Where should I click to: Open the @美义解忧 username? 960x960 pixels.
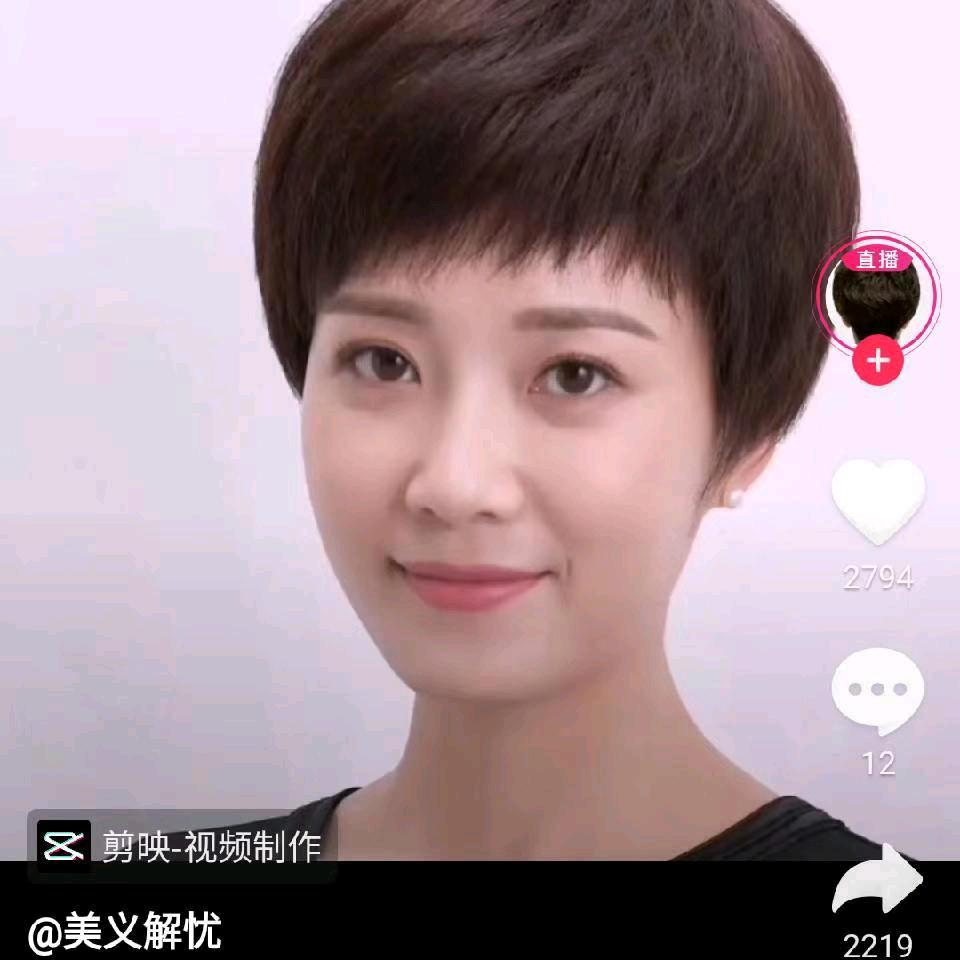[x=124, y=932]
